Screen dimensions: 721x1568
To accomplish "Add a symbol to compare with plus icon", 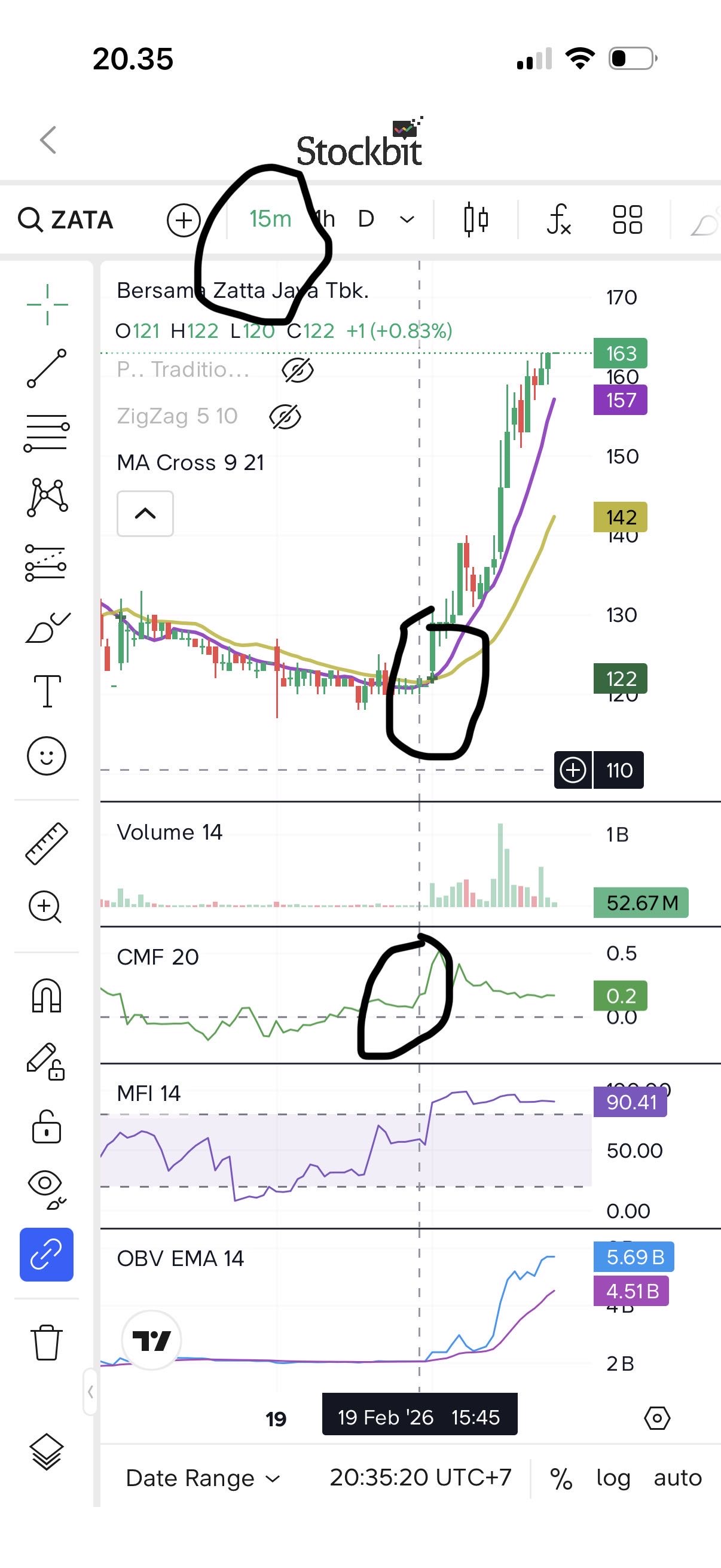I will (184, 219).
